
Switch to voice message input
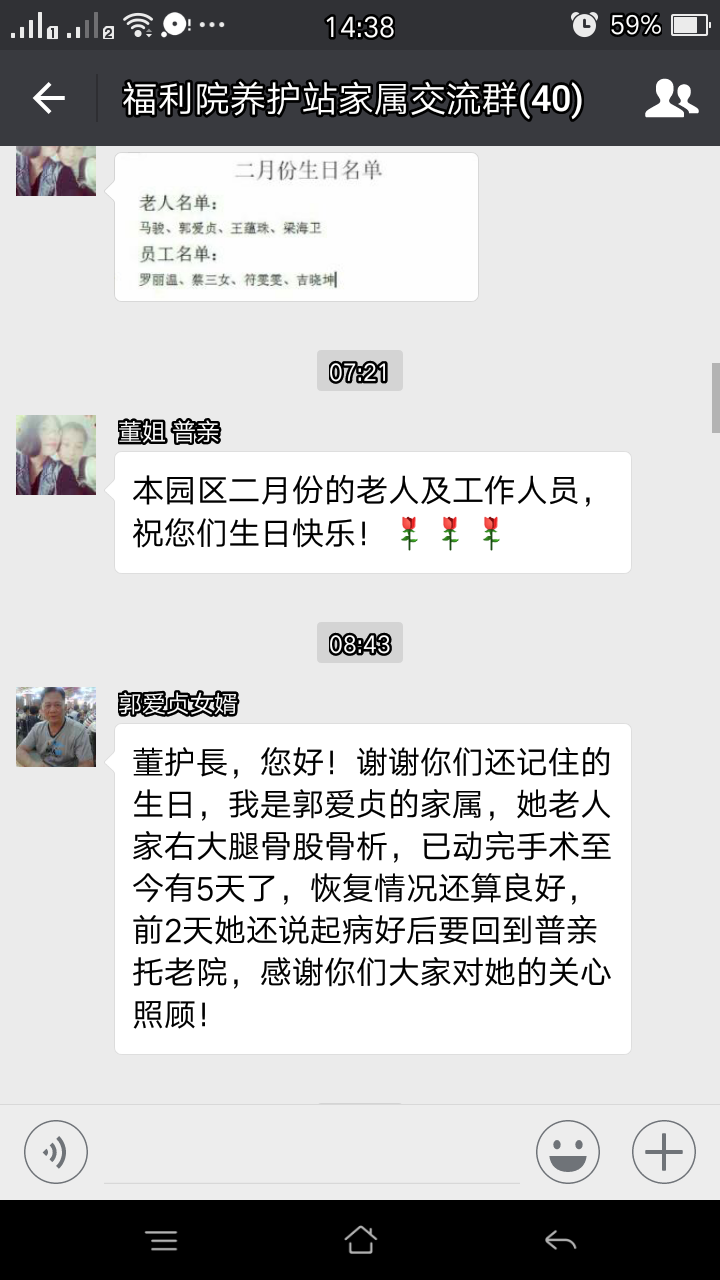pos(56,1153)
